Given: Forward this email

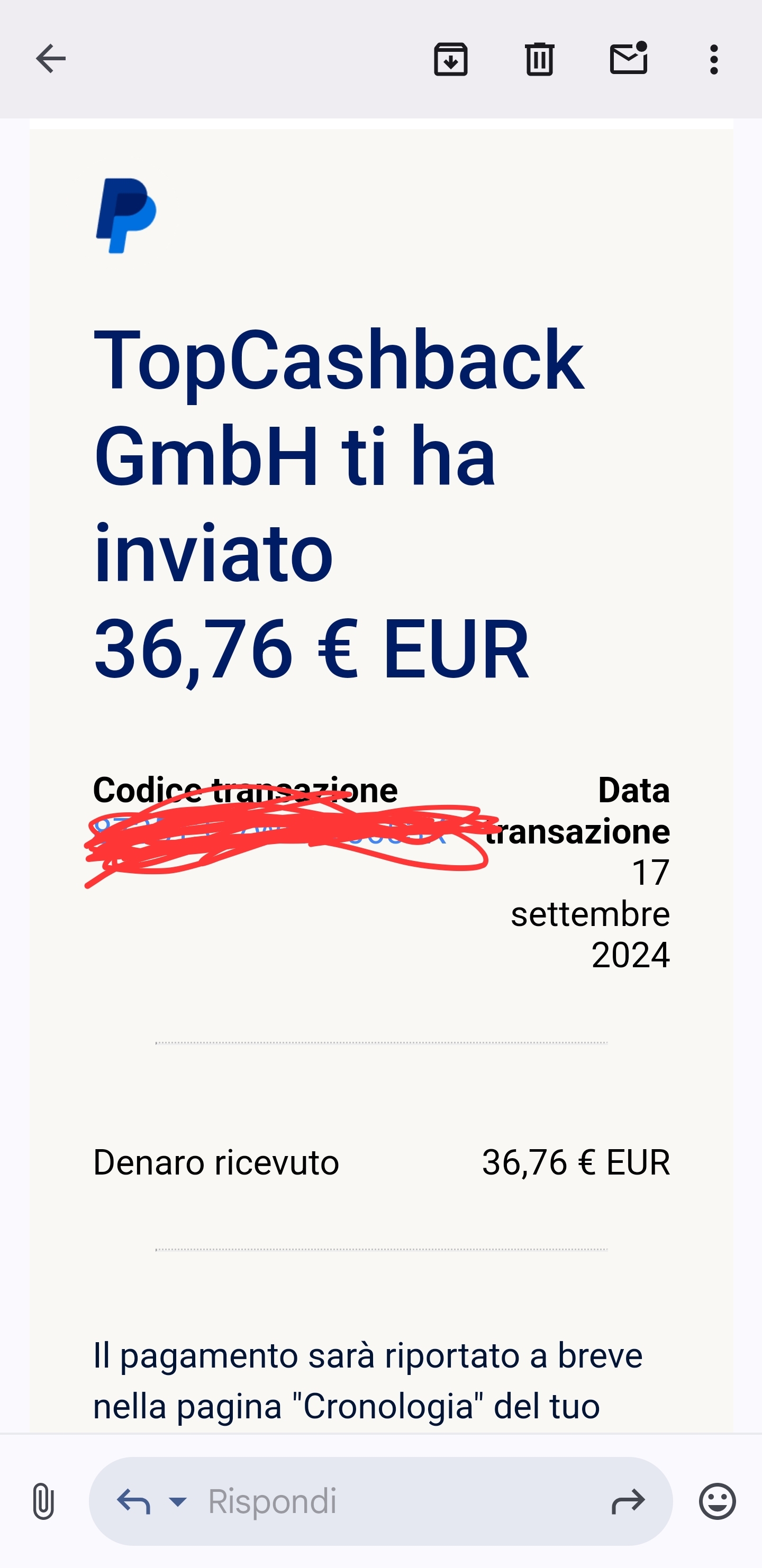Looking at the screenshot, I should tap(628, 1501).
